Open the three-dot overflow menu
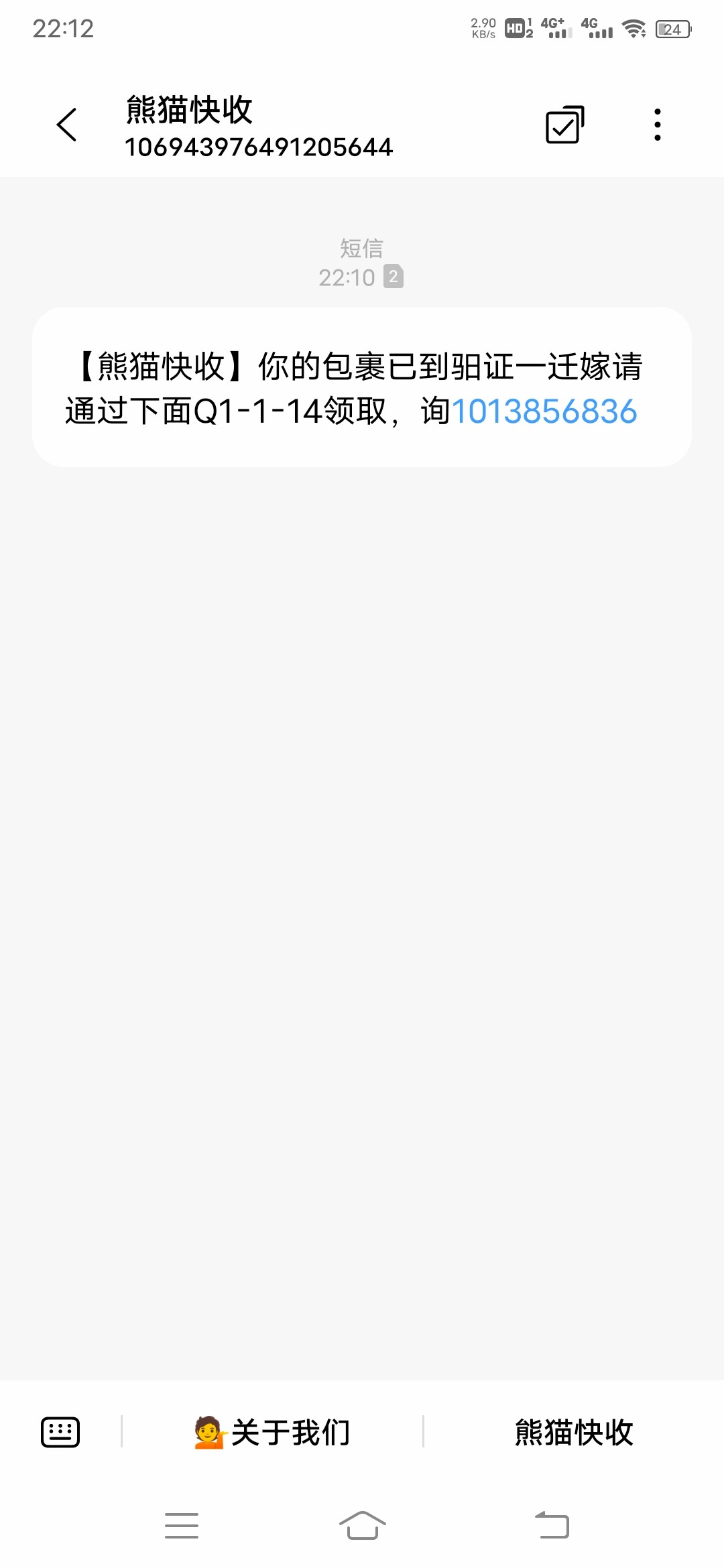 click(657, 125)
